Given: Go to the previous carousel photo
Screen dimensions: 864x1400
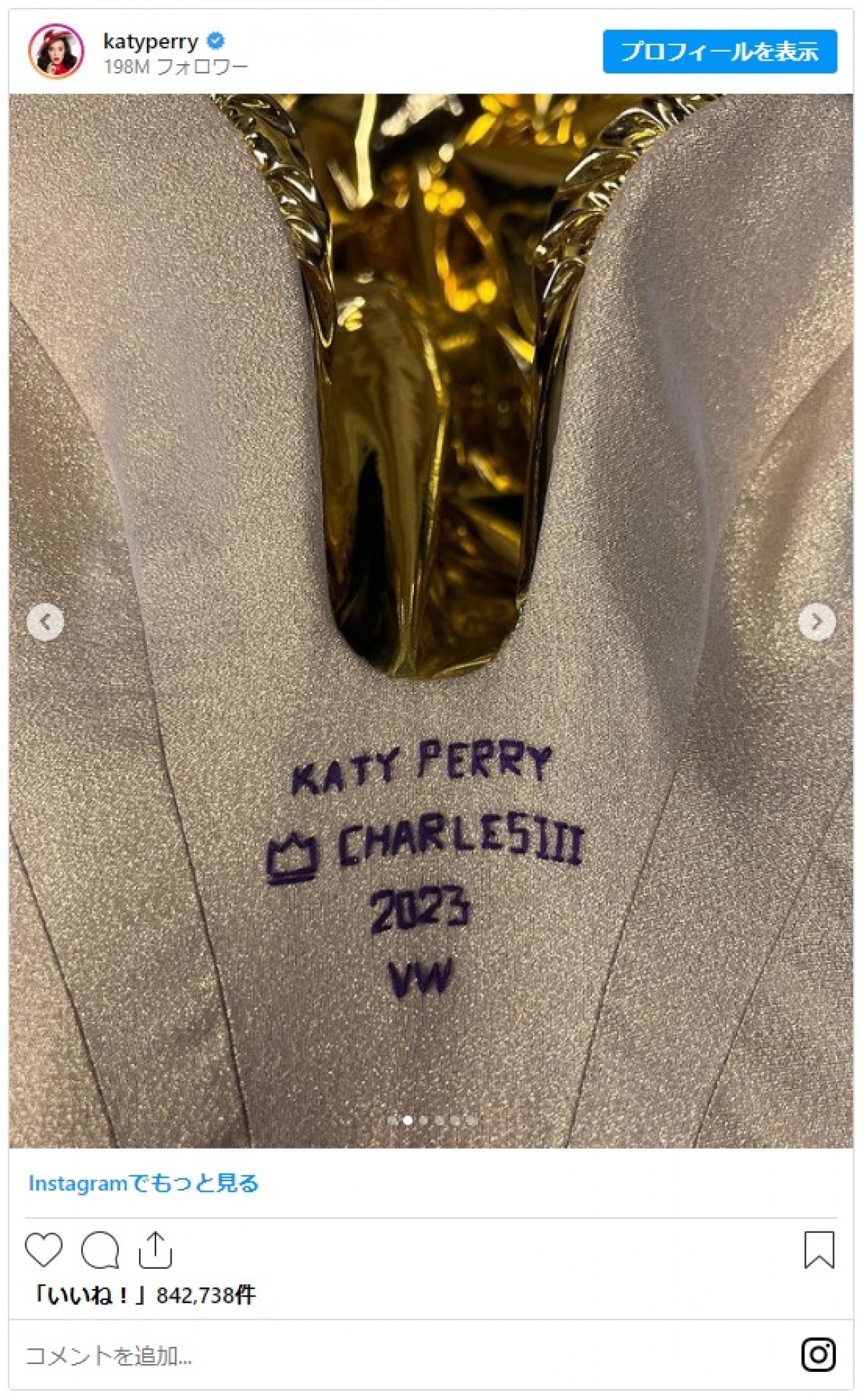Looking at the screenshot, I should [x=45, y=622].
